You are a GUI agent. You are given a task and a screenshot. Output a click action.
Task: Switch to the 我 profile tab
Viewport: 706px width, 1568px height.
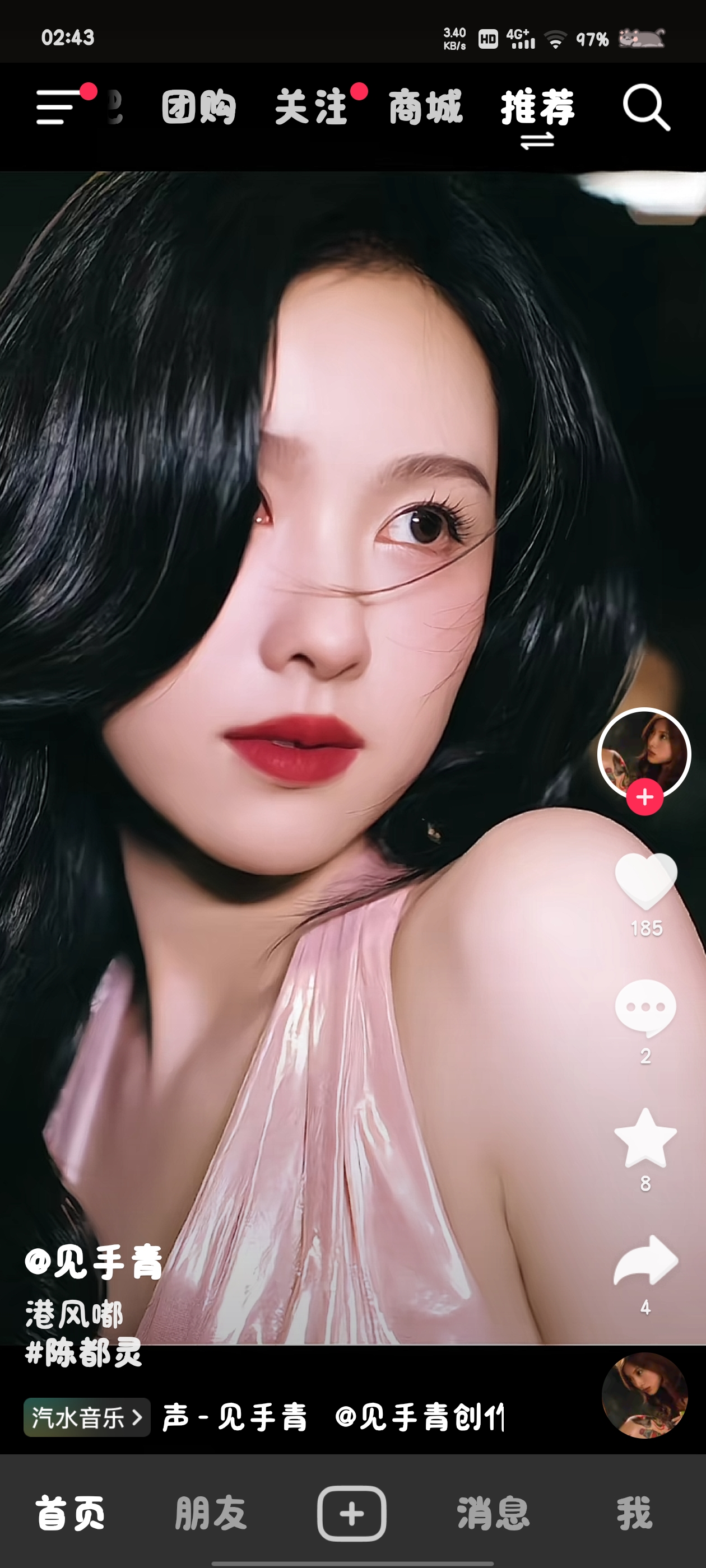pyautogui.click(x=634, y=1513)
